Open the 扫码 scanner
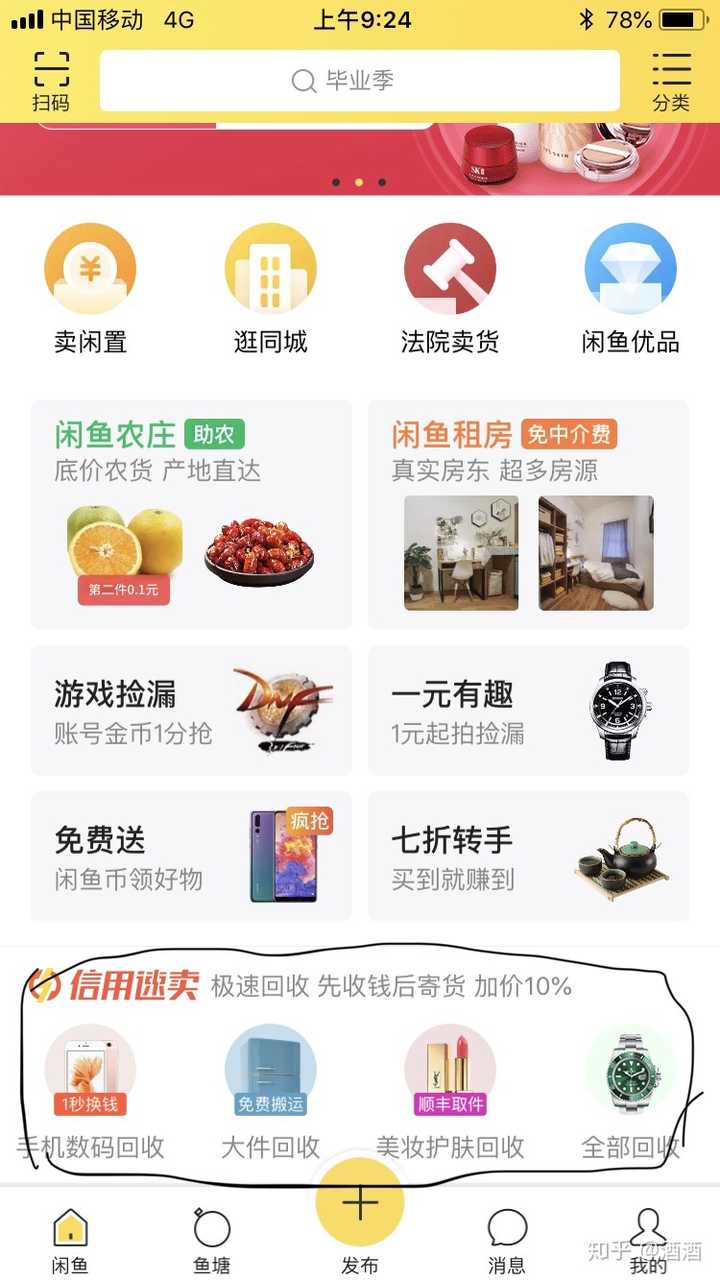This screenshot has width=720, height=1281. (x=51, y=80)
